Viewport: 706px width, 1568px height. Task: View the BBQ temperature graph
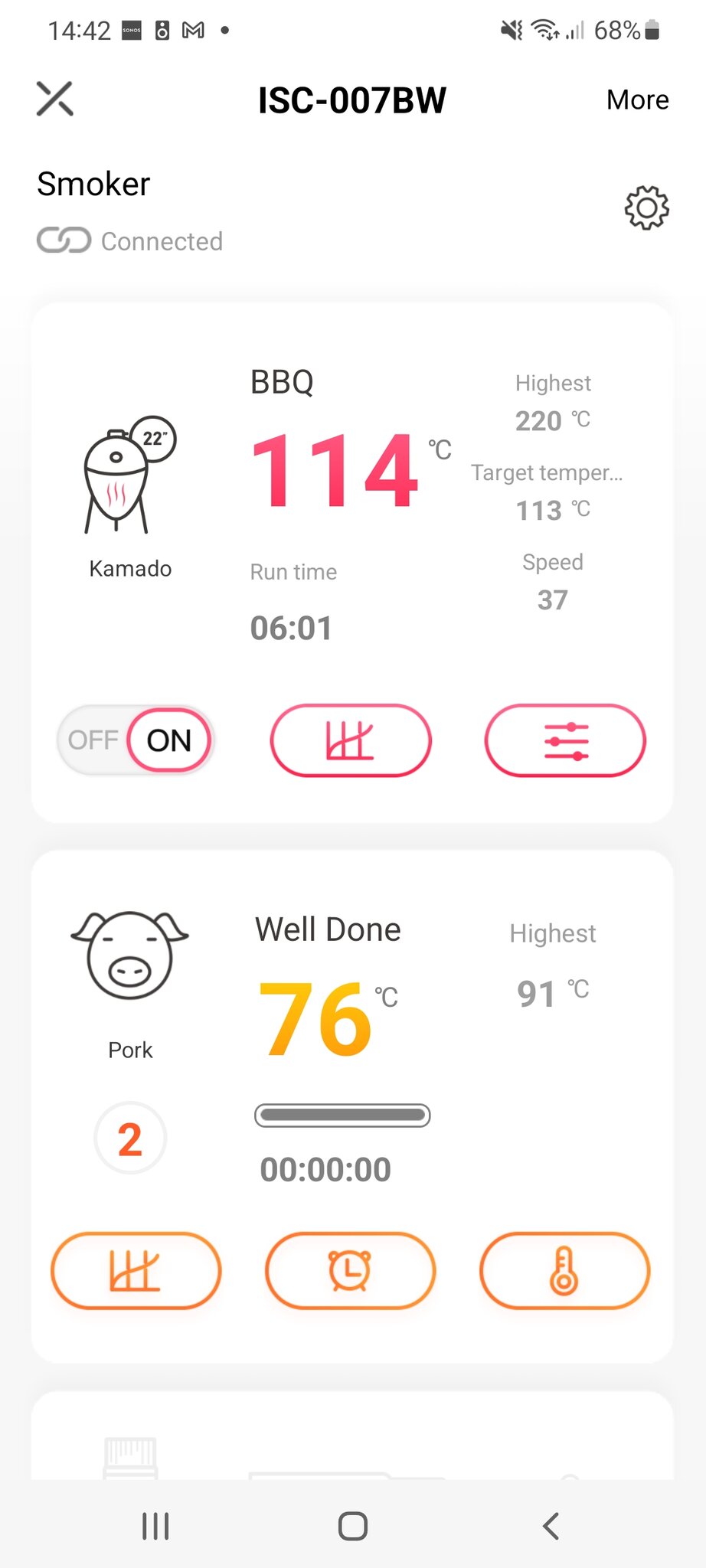[x=351, y=740]
